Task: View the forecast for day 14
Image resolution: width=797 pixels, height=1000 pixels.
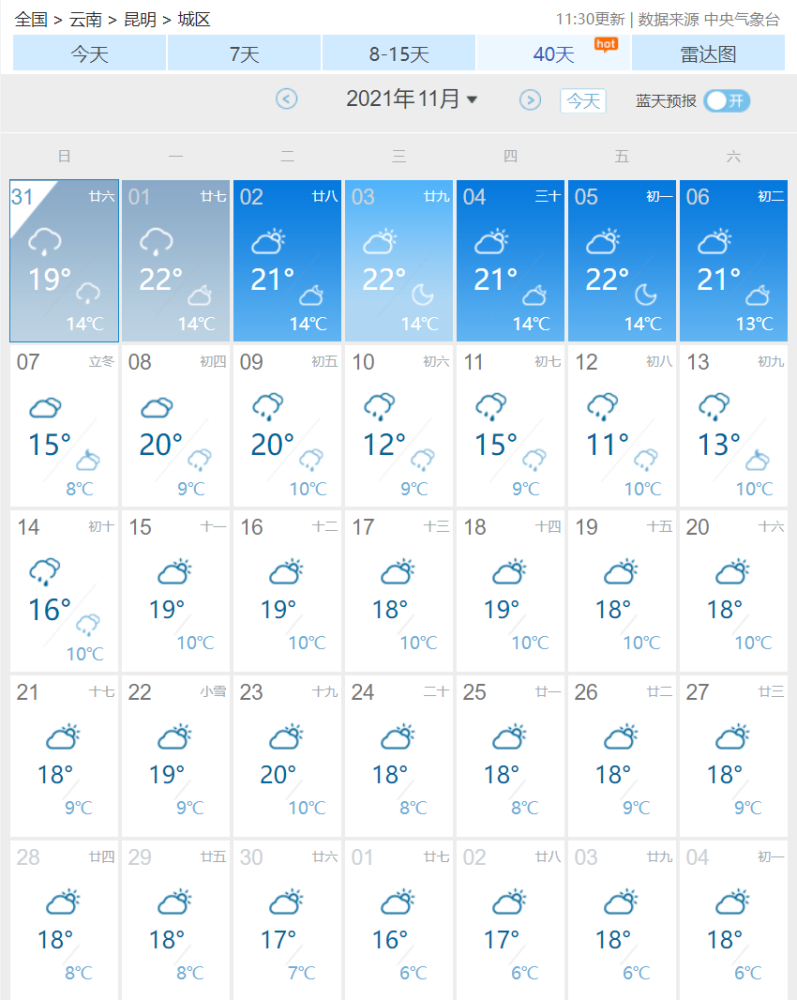Action: click(x=64, y=591)
